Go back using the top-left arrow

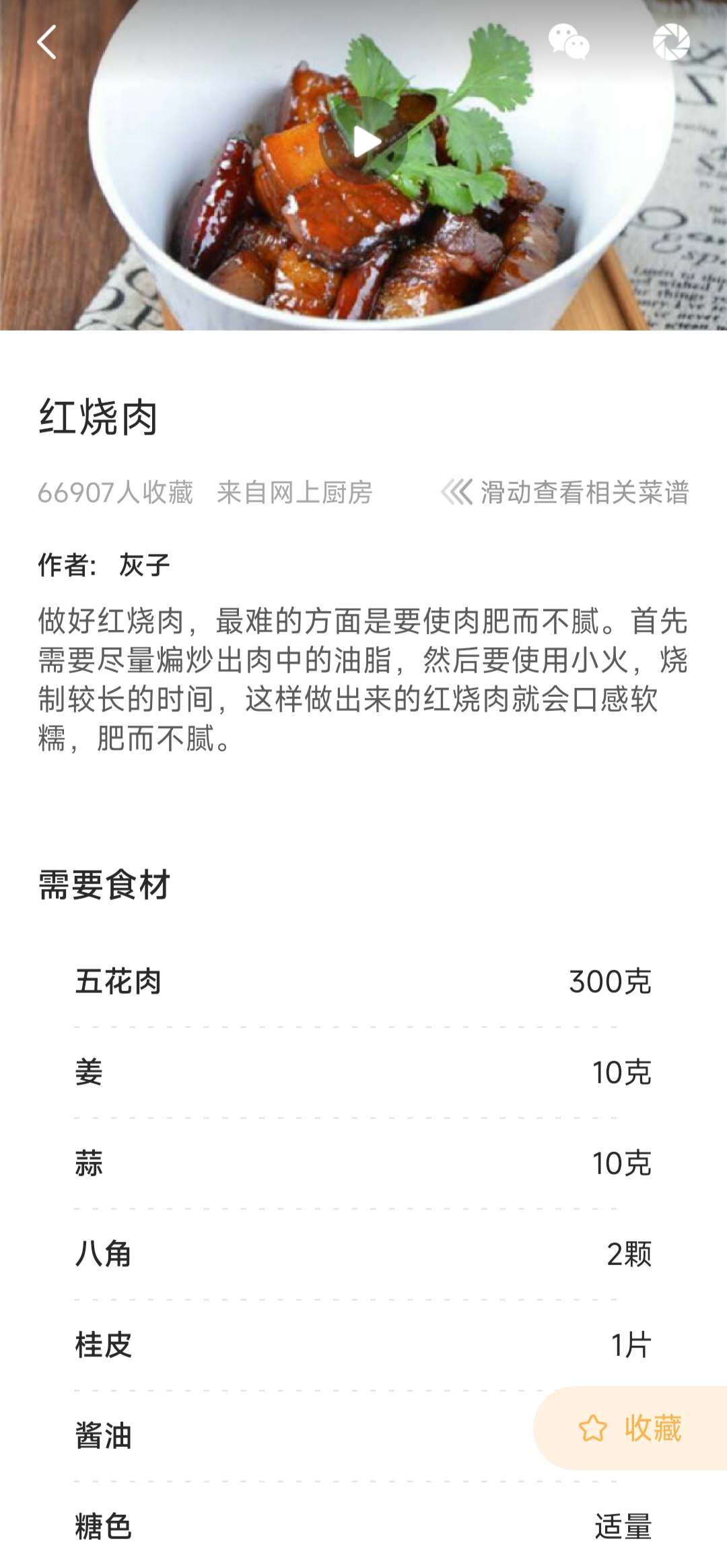(x=46, y=42)
